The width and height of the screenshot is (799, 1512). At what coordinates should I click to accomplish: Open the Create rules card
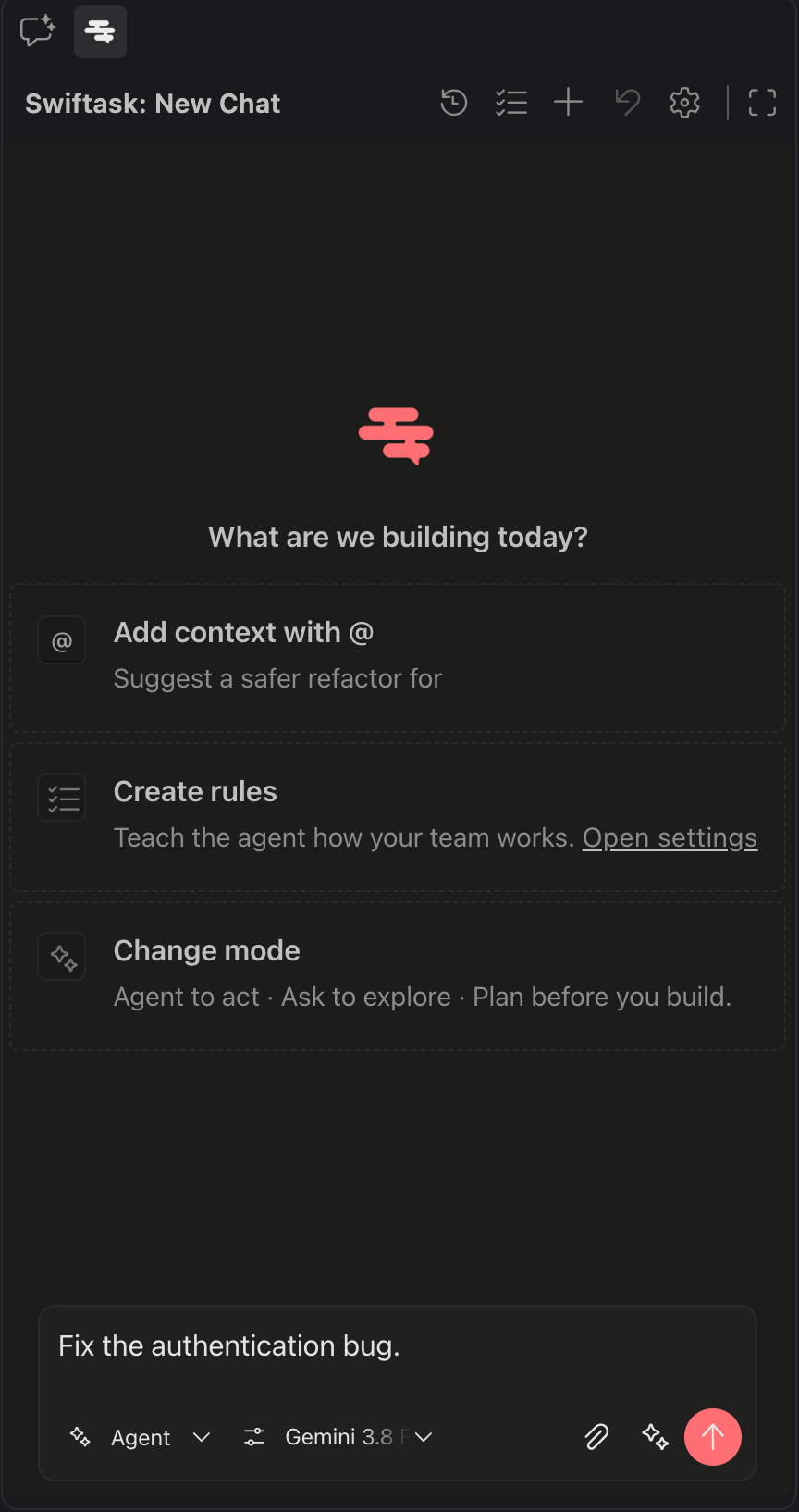click(398, 817)
